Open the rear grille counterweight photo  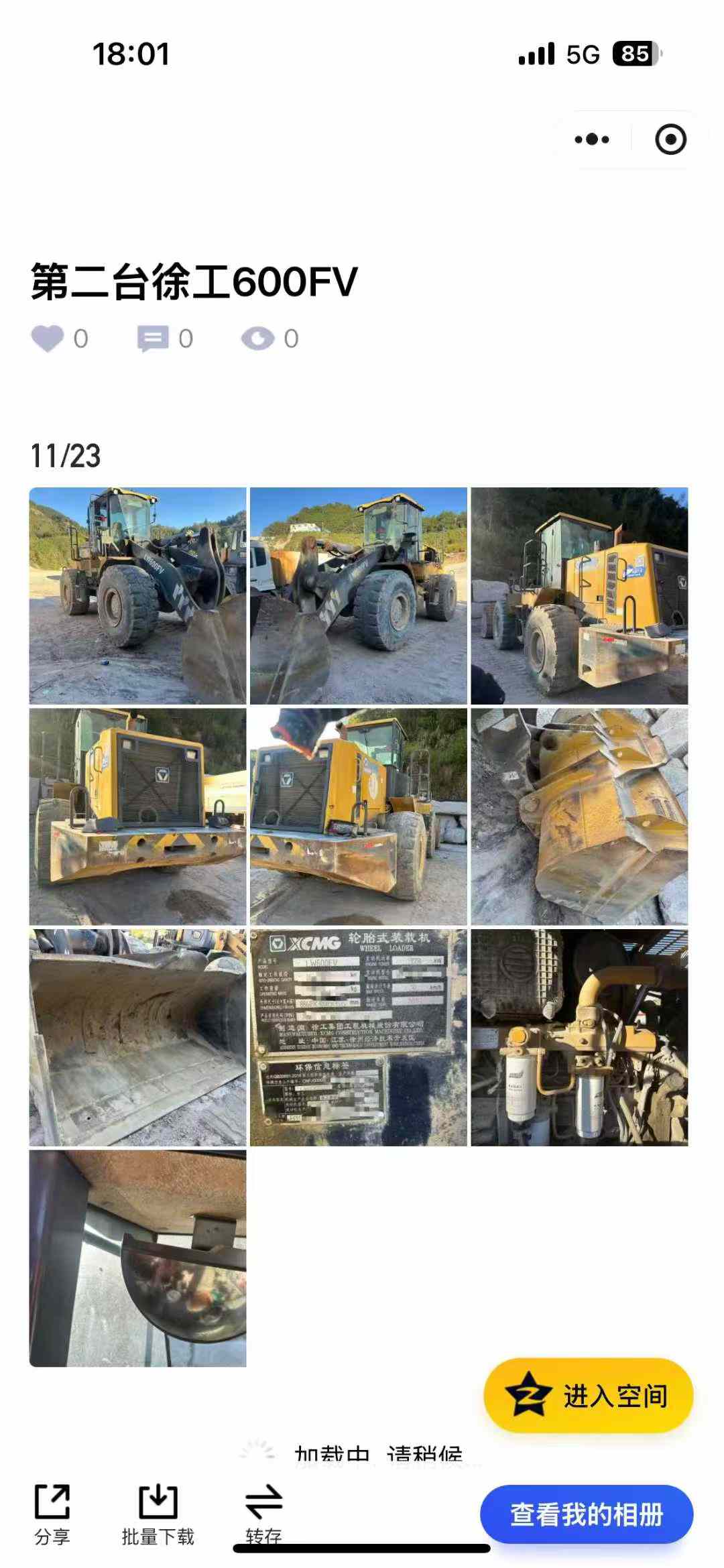(x=137, y=817)
